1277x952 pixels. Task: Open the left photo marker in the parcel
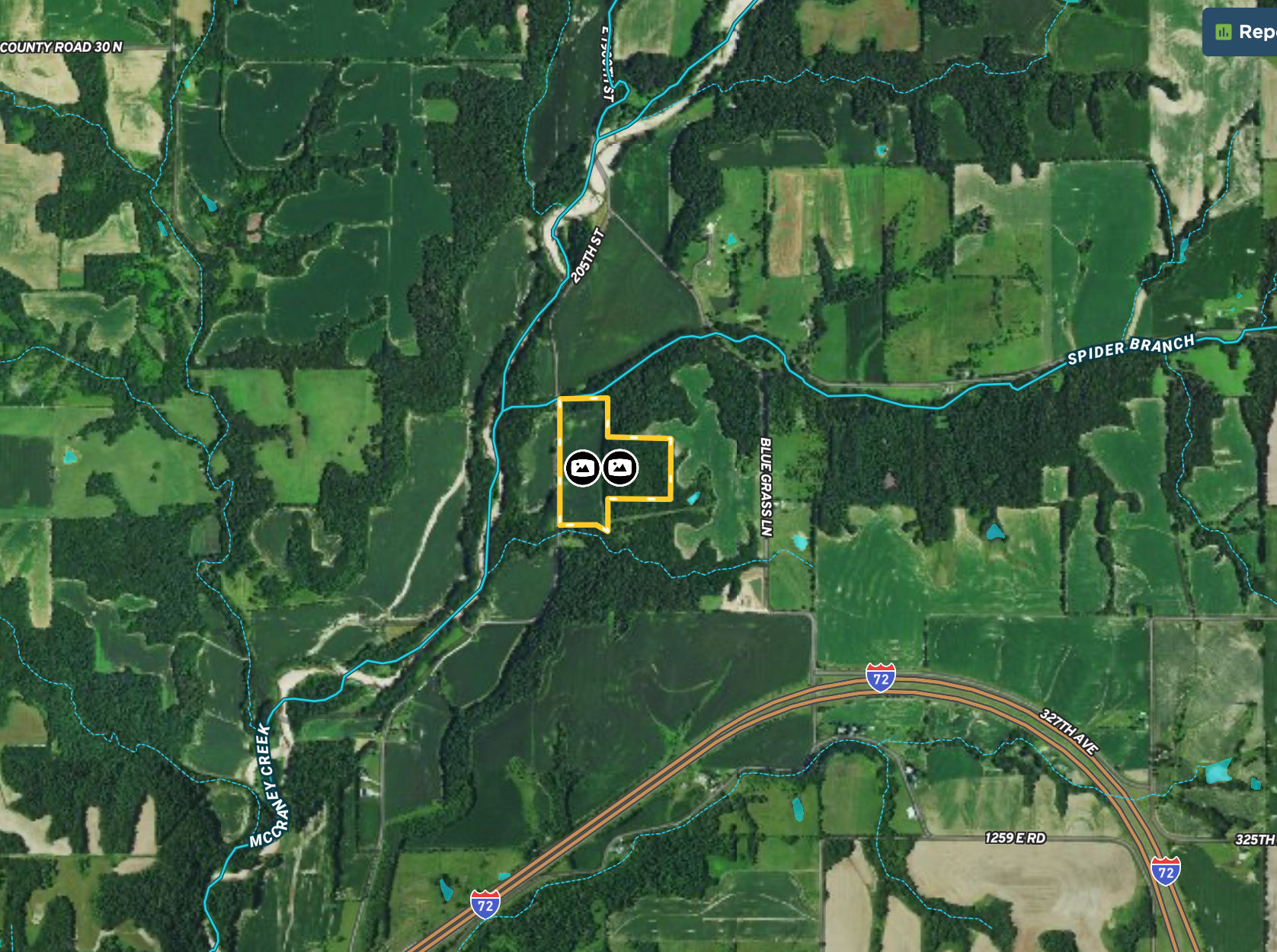583,467
